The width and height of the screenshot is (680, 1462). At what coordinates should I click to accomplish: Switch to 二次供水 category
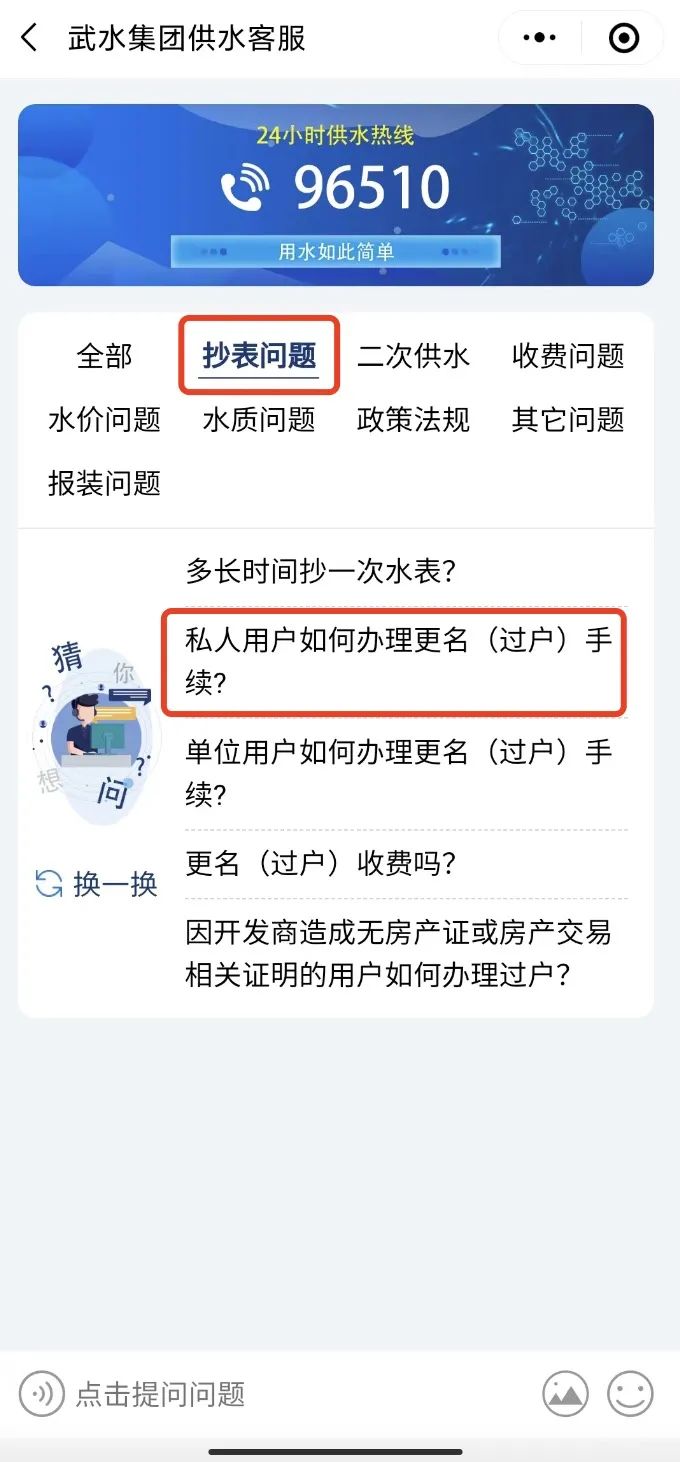[413, 356]
